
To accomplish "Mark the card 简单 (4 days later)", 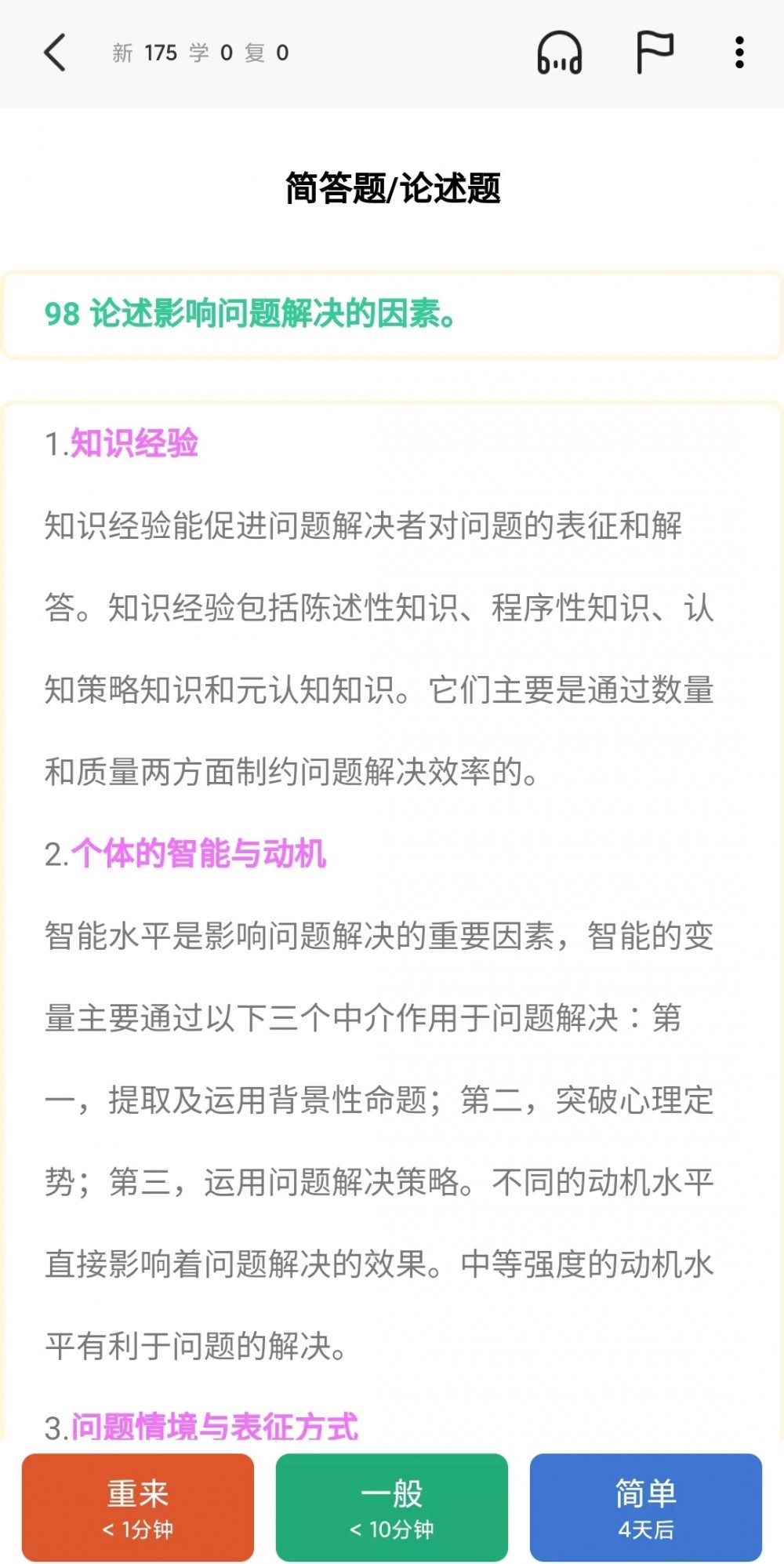I will tap(645, 1507).
